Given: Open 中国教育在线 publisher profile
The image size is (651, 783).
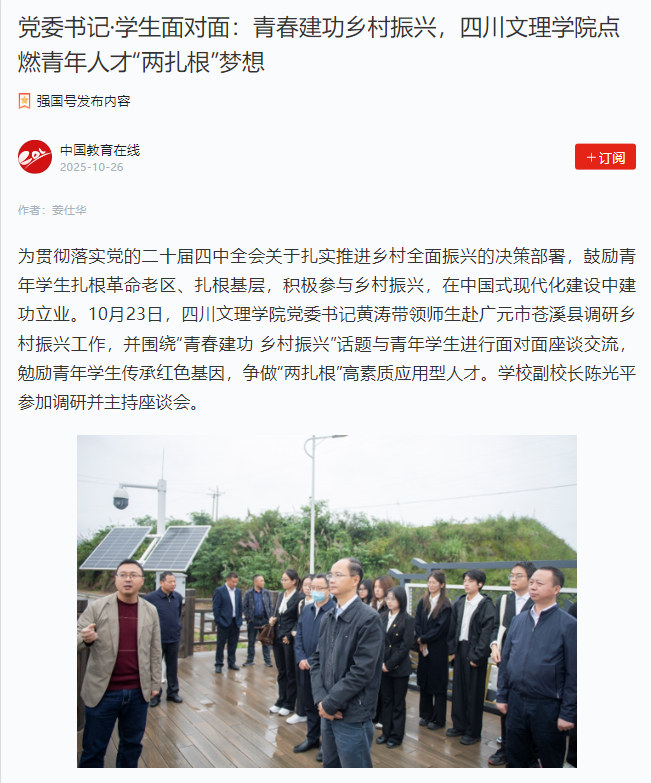Looking at the screenshot, I should pos(100,150).
